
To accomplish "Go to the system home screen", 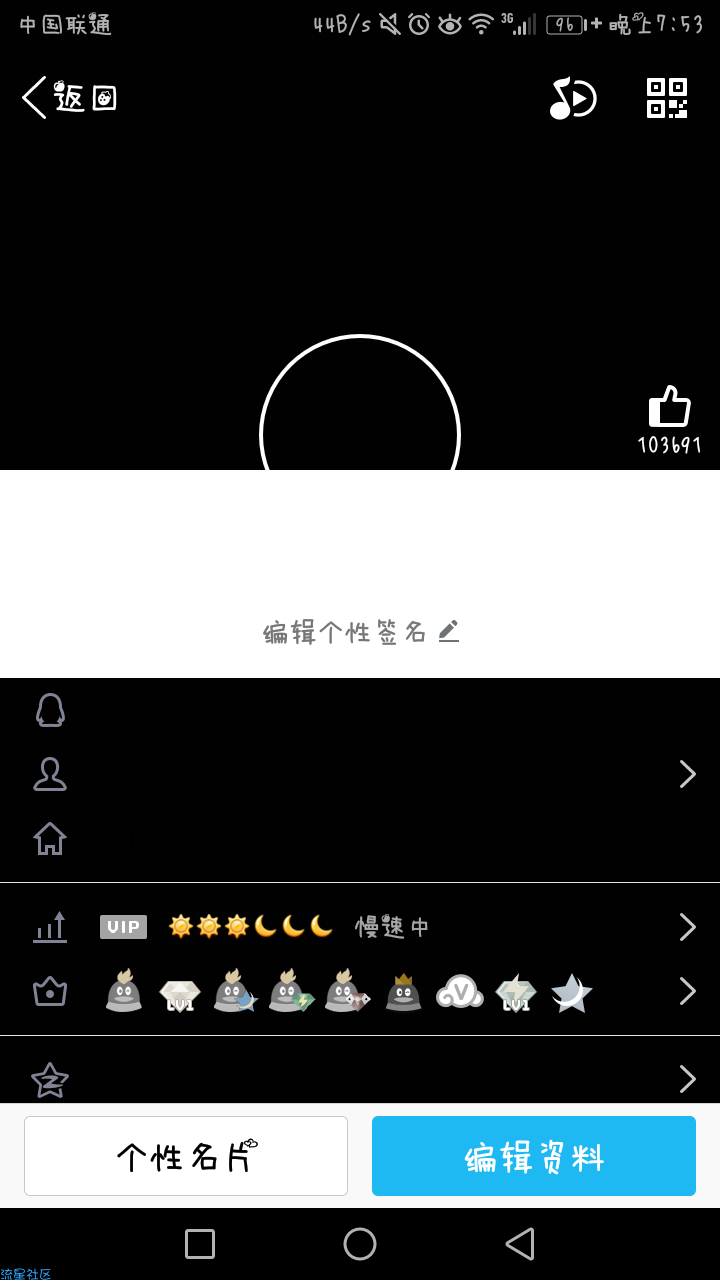I will click(360, 1244).
